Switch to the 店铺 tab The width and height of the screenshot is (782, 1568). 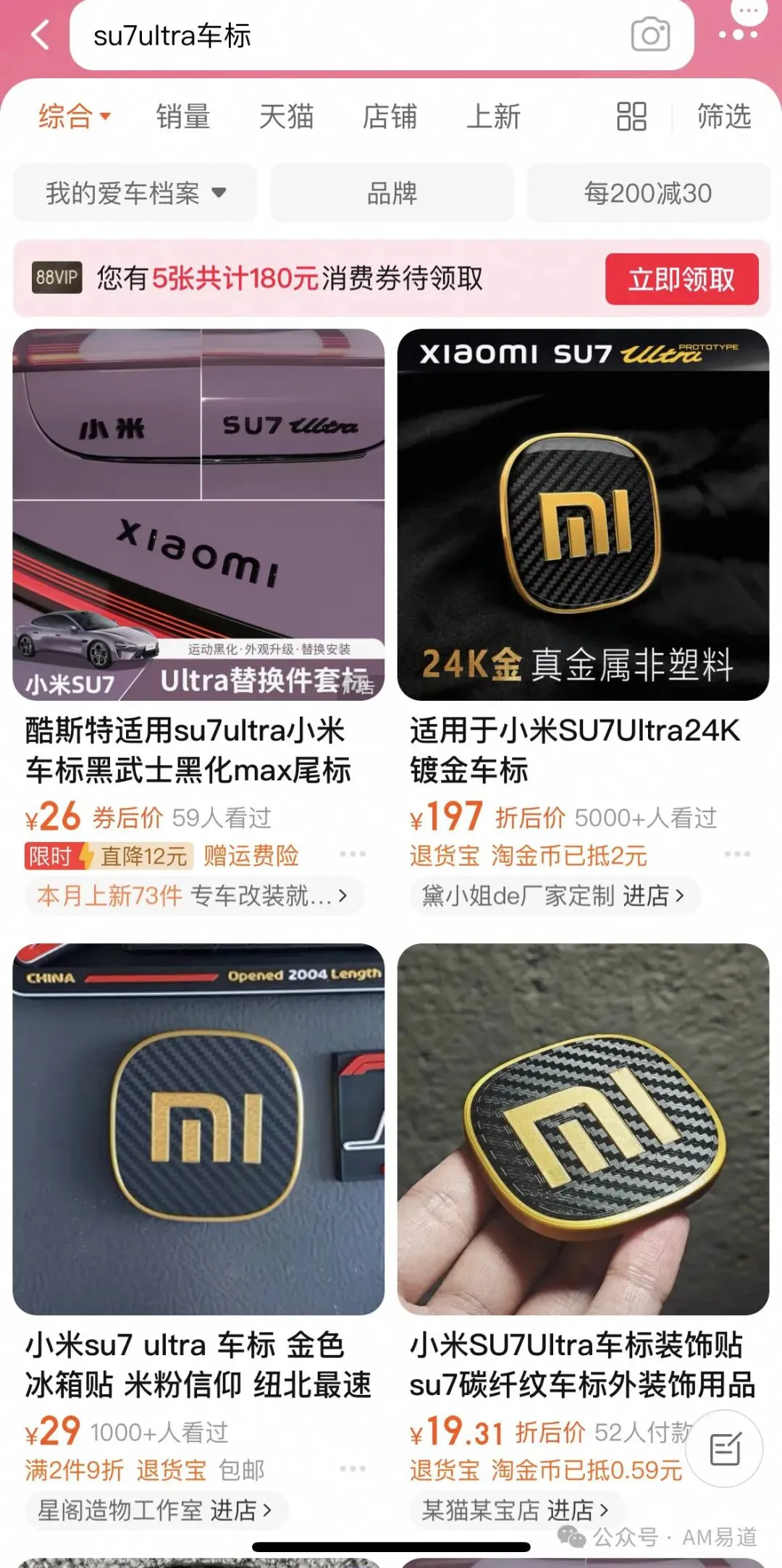[390, 116]
